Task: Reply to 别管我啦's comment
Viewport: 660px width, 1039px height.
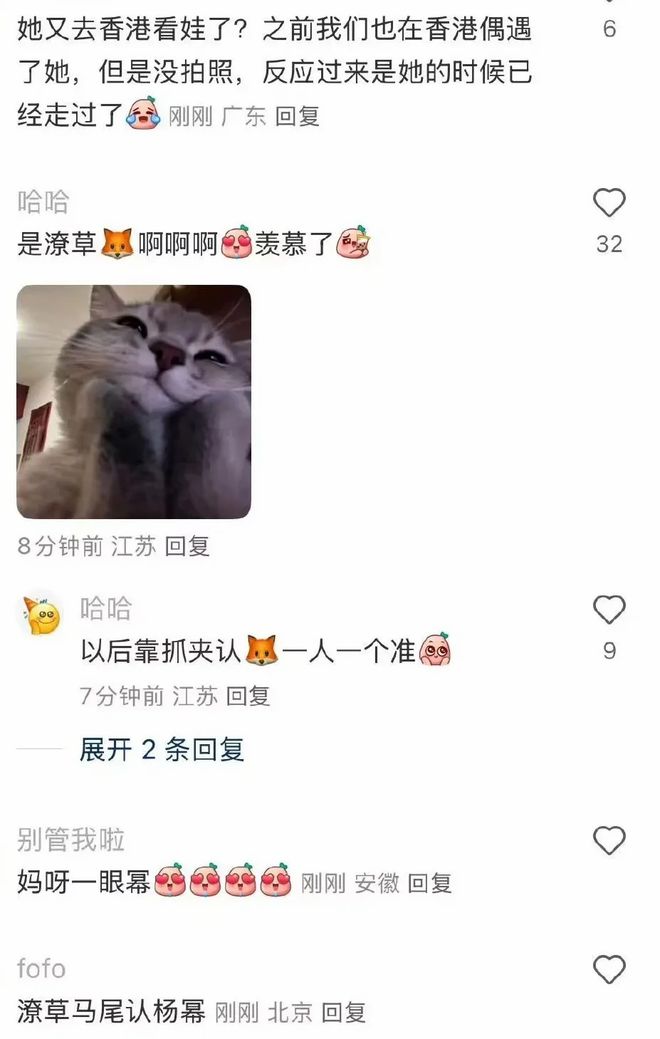Action: point(430,883)
